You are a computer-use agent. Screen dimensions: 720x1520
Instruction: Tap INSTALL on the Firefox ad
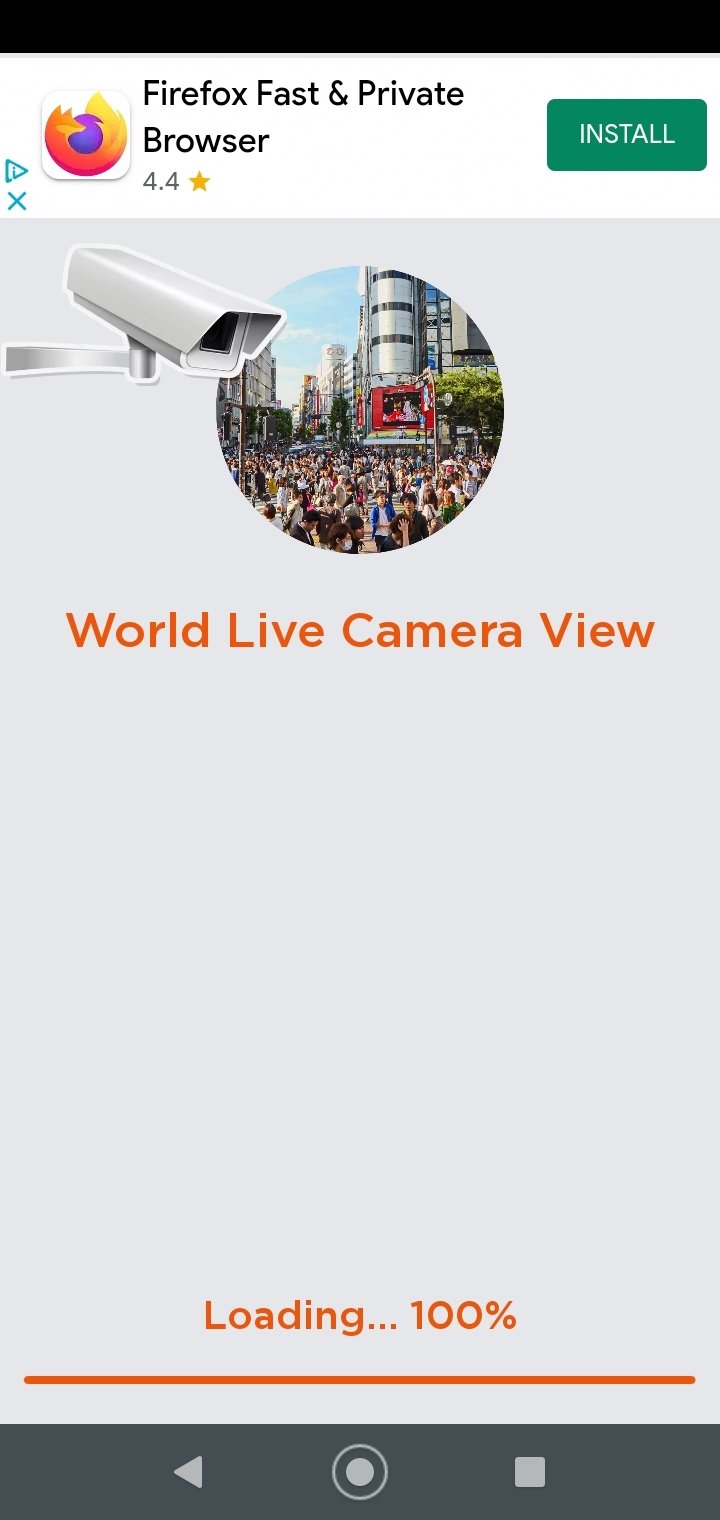tap(626, 135)
